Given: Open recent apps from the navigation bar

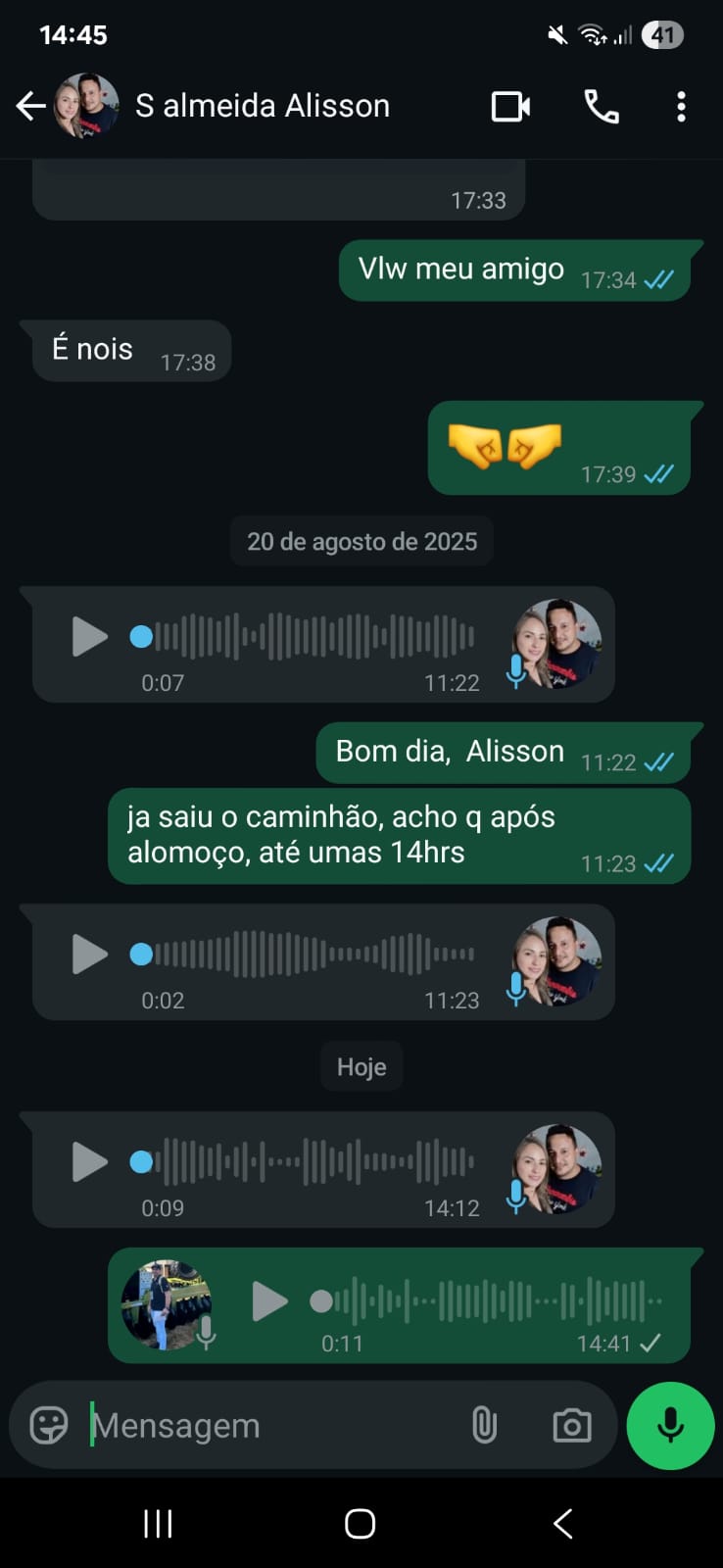Looking at the screenshot, I should 158,1523.
